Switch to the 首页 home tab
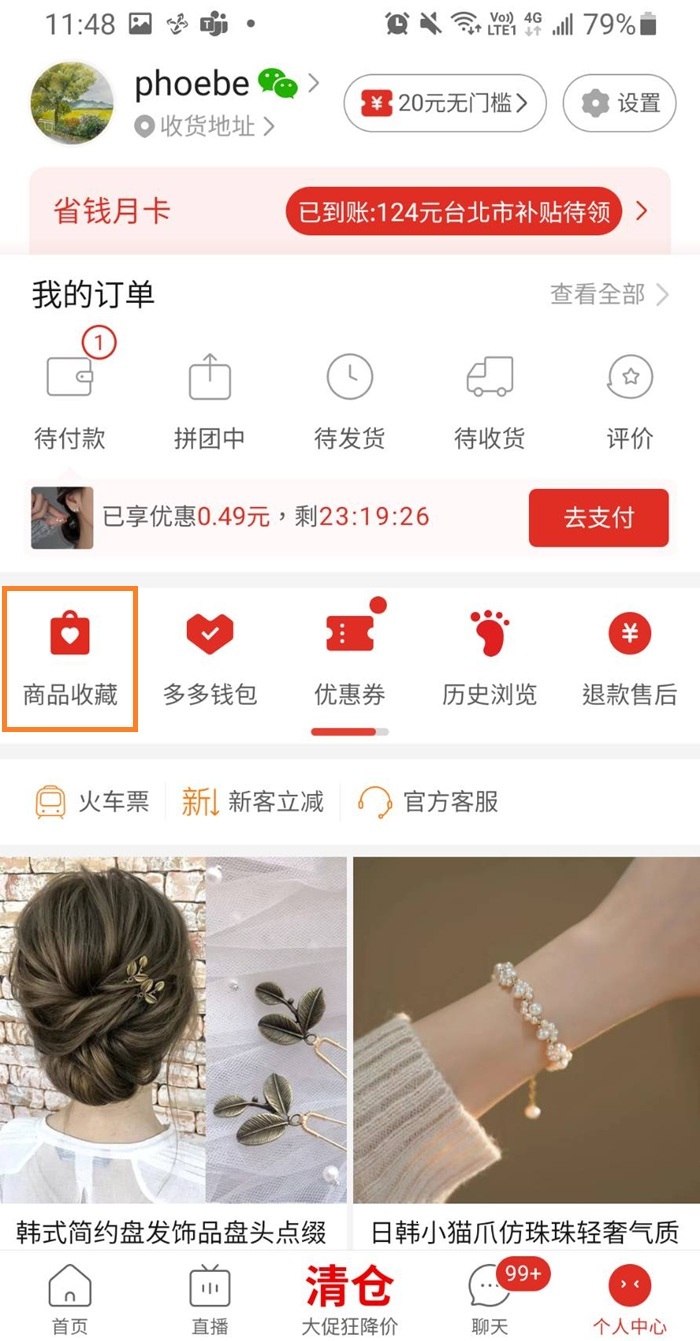The image size is (700, 1341). 70,1296
